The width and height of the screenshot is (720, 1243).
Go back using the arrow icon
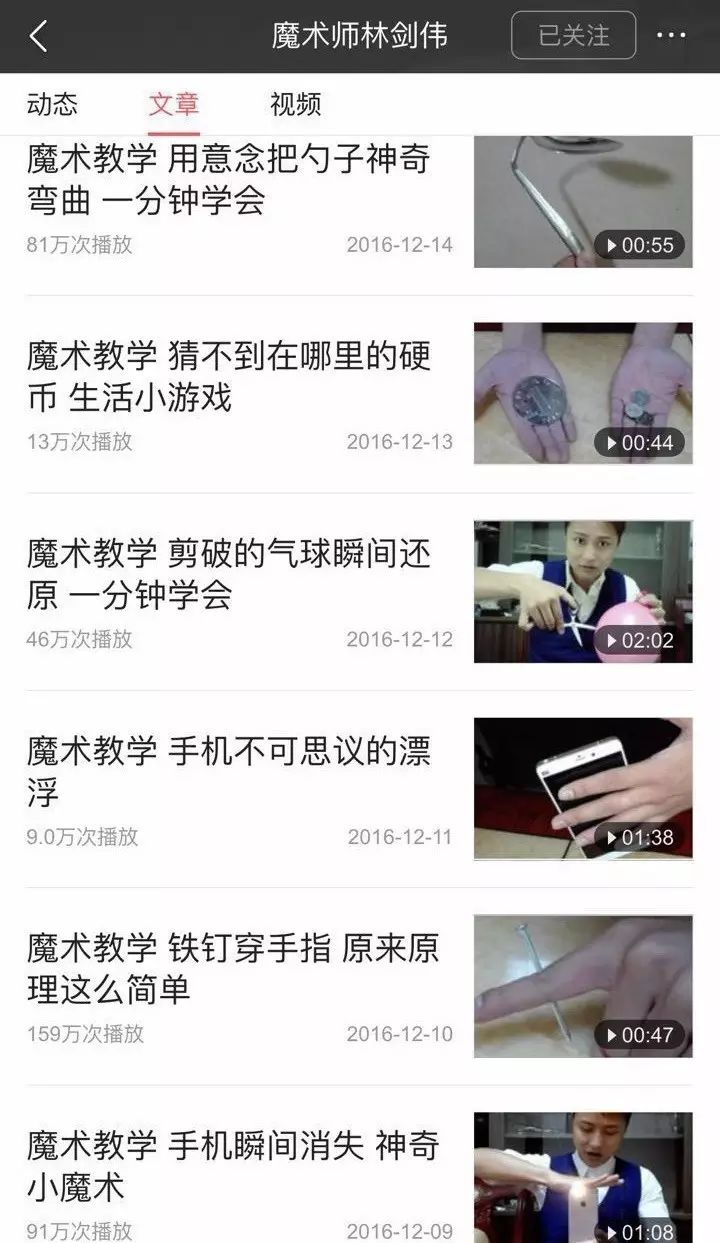pos(38,37)
